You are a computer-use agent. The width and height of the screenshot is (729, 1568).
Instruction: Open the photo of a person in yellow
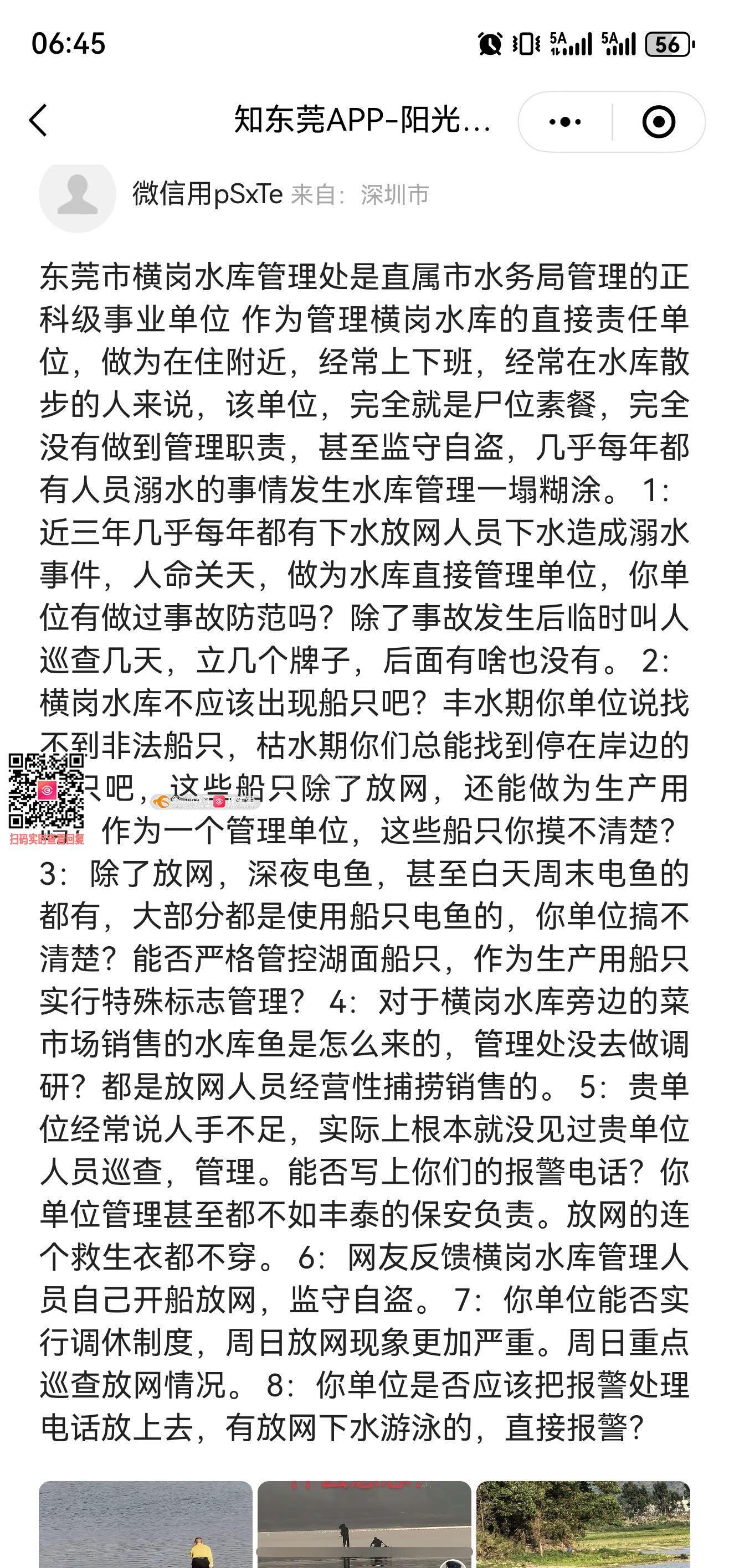pyautogui.click(x=146, y=1524)
